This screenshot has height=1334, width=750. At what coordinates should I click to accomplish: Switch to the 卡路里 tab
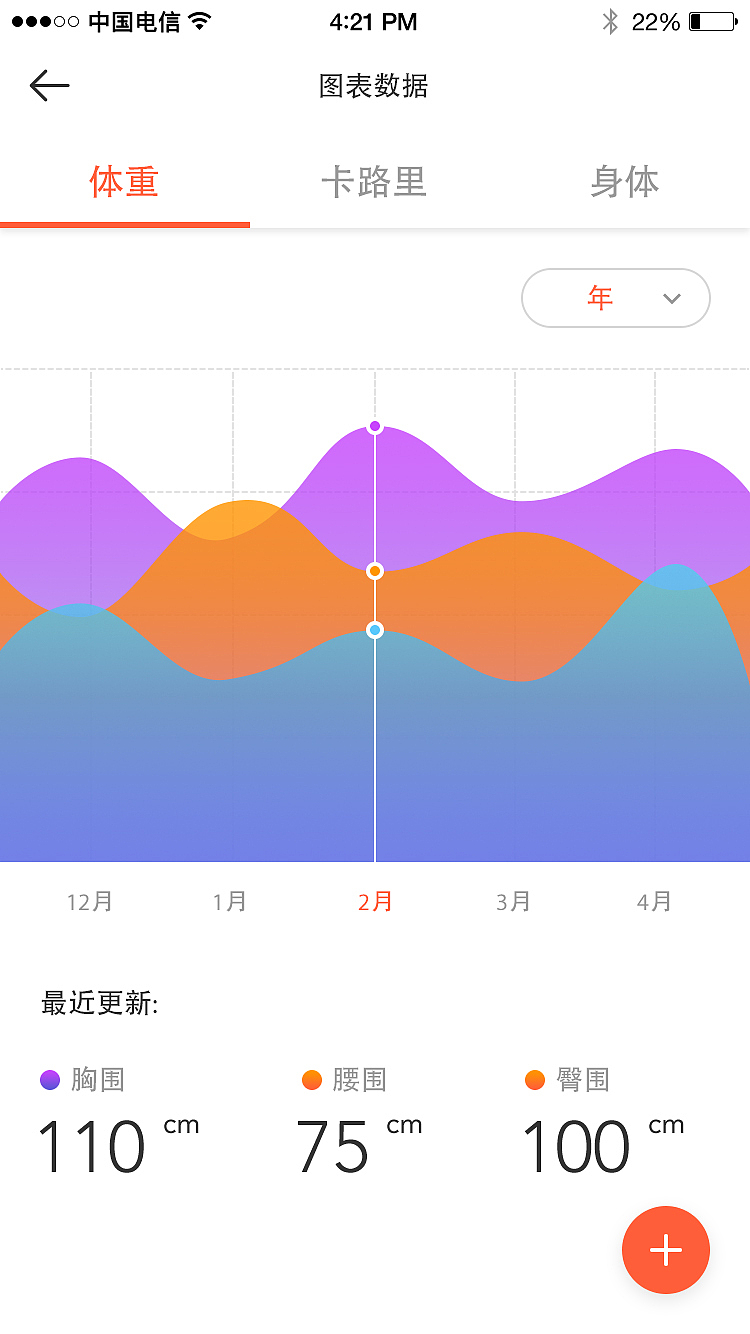click(375, 182)
